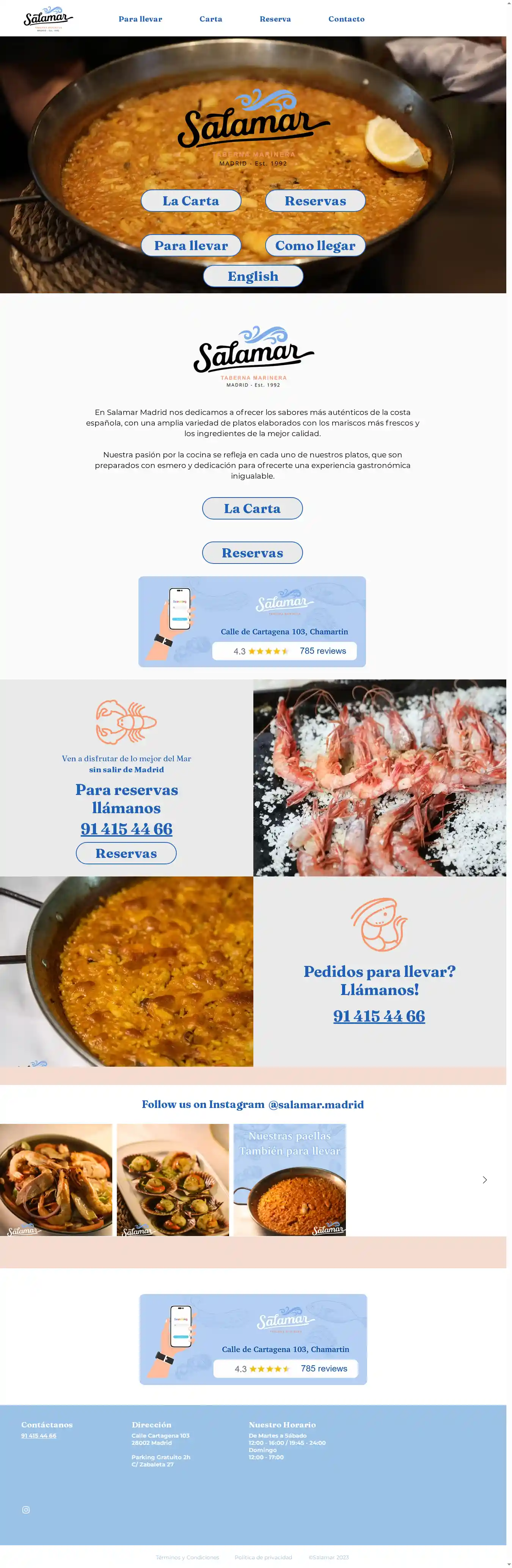
Task: Tap the La Carta button on the hero image
Action: click(x=191, y=201)
